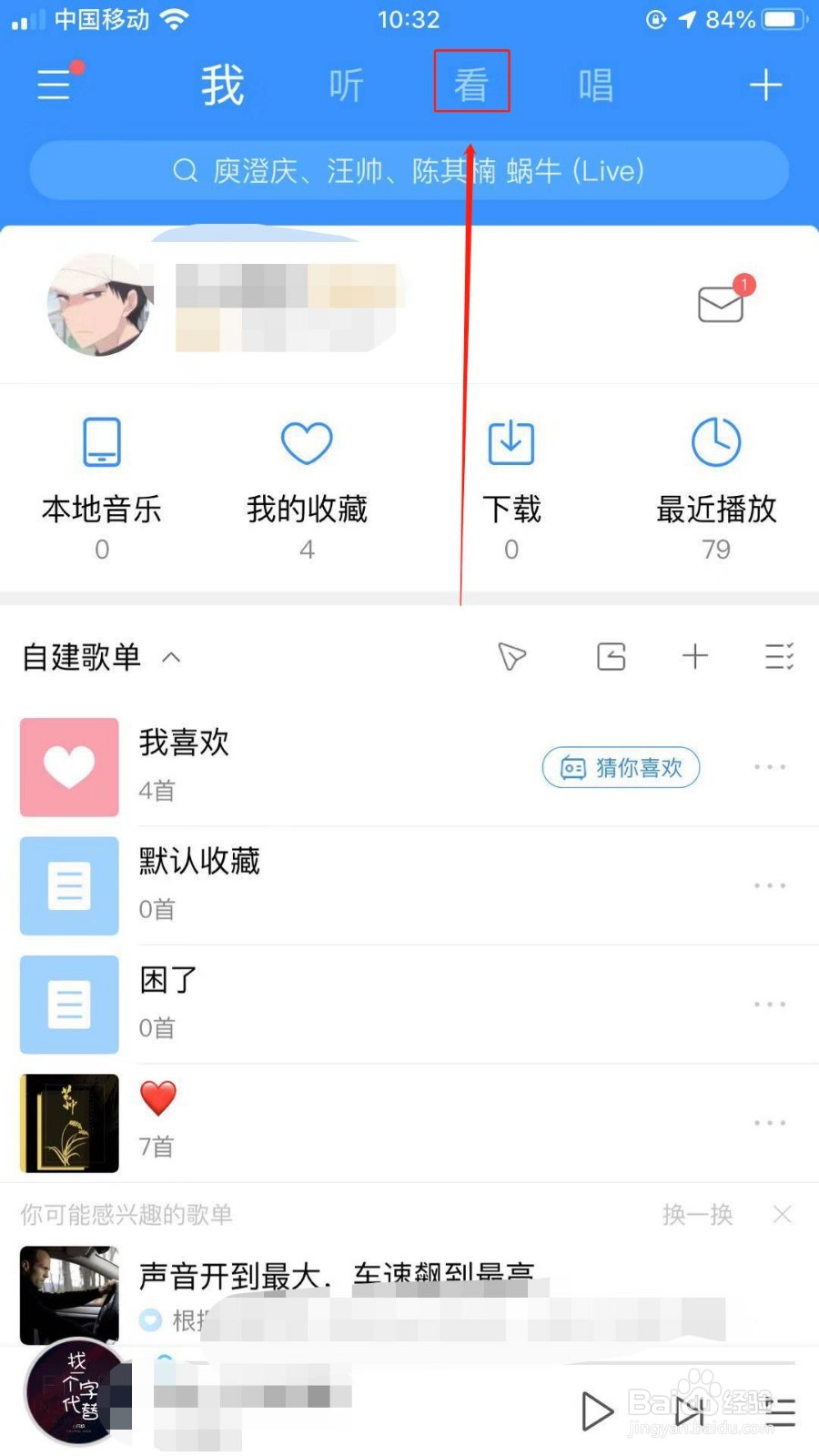
Task: Open the hamburger menu drawer
Action: [55, 85]
